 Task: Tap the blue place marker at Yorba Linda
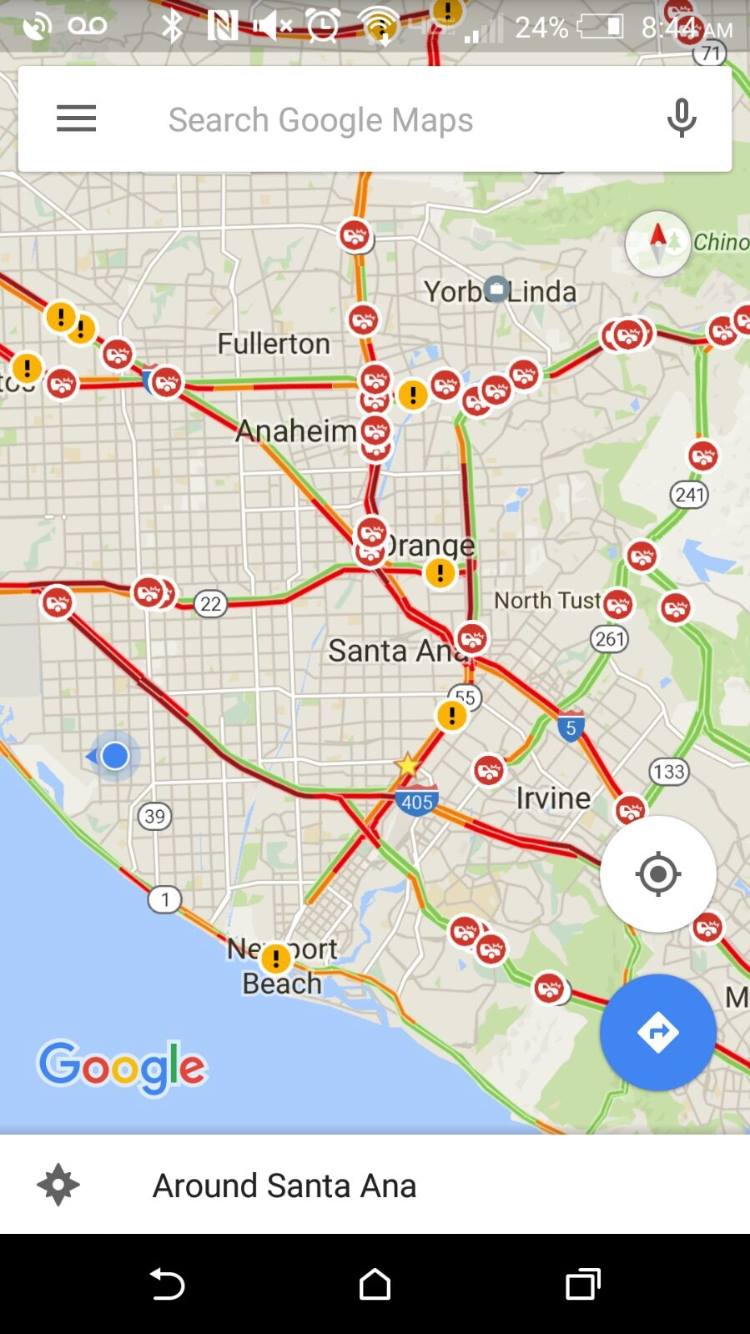[496, 290]
